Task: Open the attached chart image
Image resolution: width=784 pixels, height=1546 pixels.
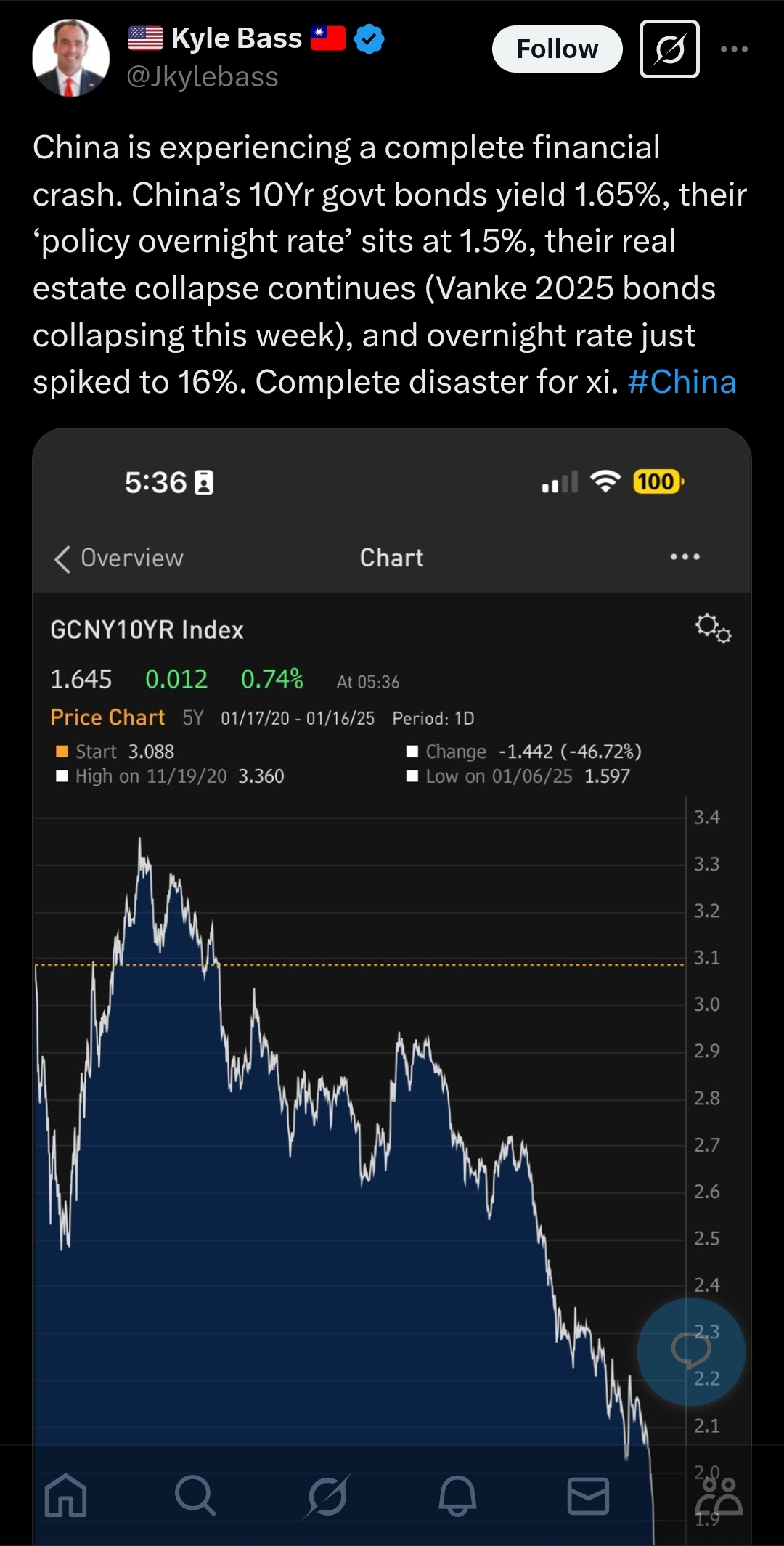Action: (363, 1017)
